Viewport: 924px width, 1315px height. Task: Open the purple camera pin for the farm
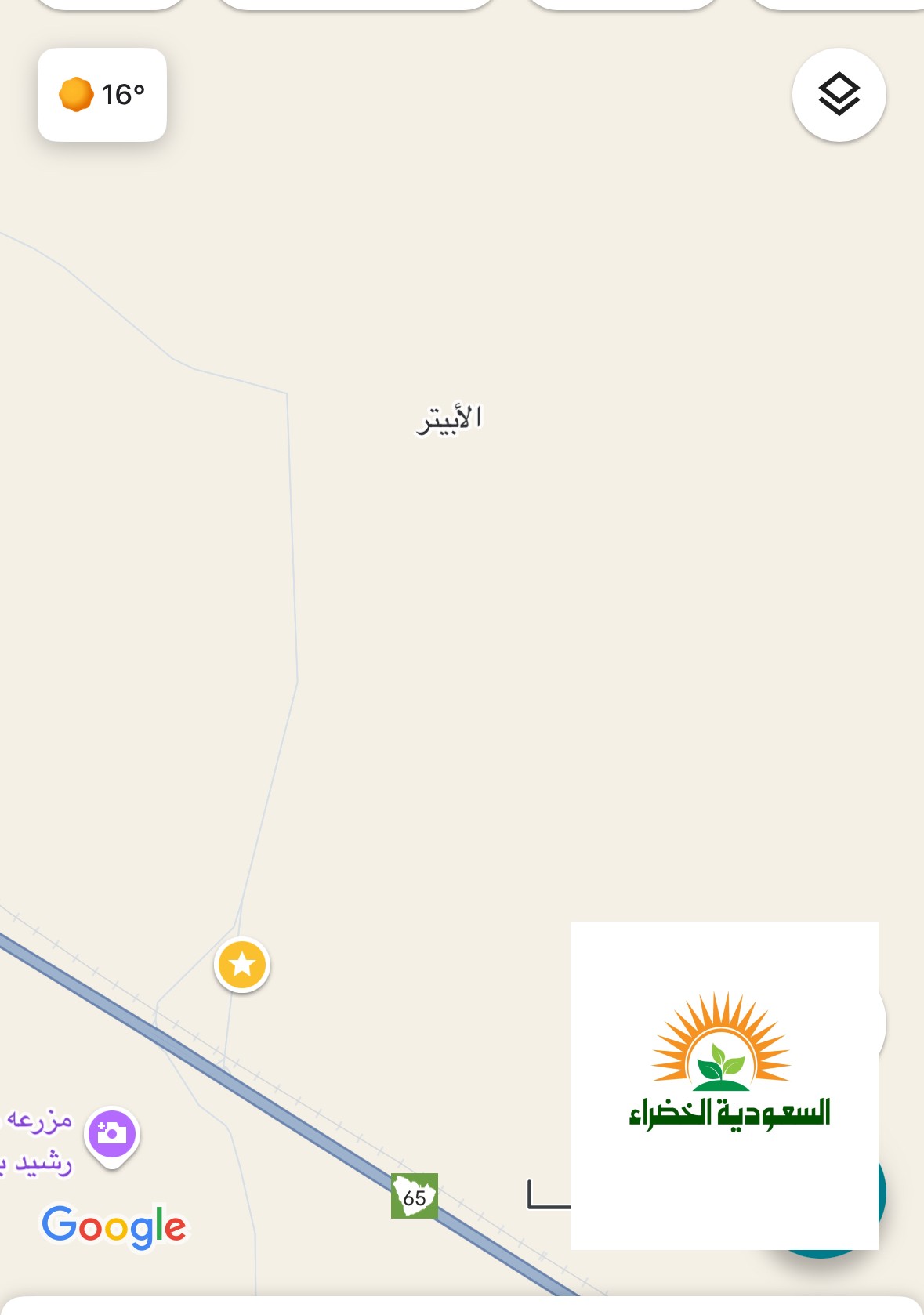[x=112, y=1134]
